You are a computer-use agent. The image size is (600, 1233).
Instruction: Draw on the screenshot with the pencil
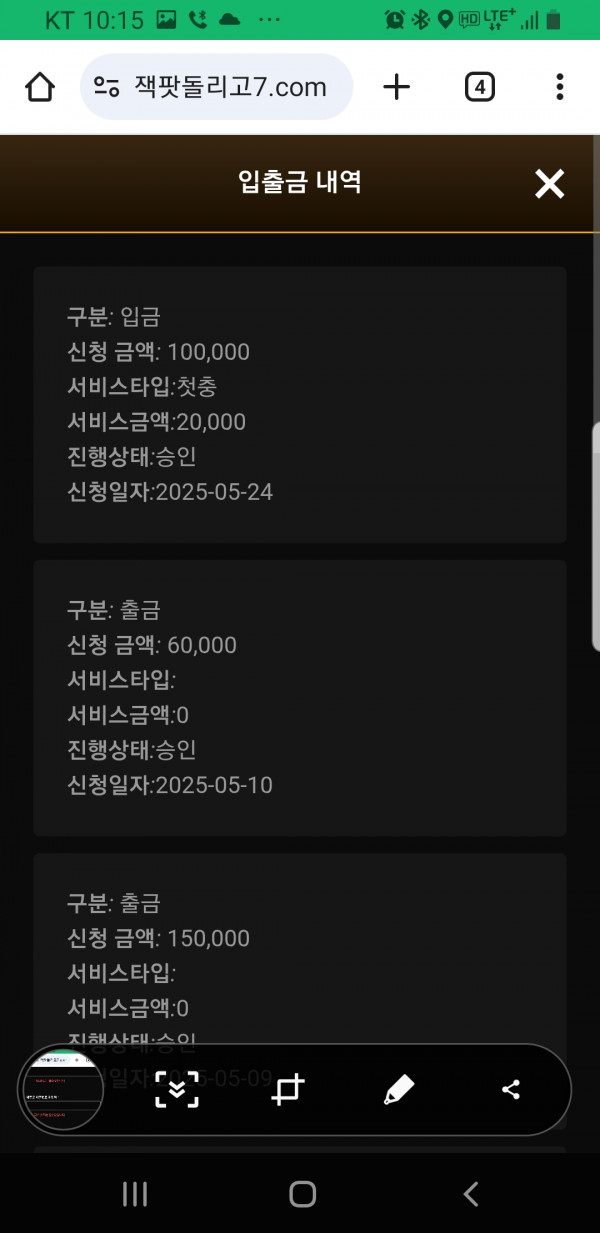coord(399,1090)
